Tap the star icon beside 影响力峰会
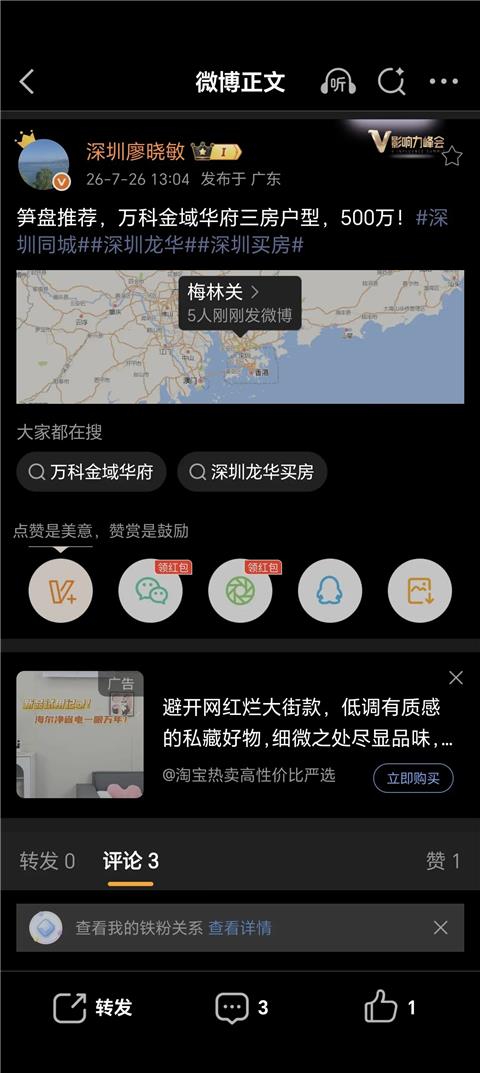The image size is (480, 1073). pos(452,157)
